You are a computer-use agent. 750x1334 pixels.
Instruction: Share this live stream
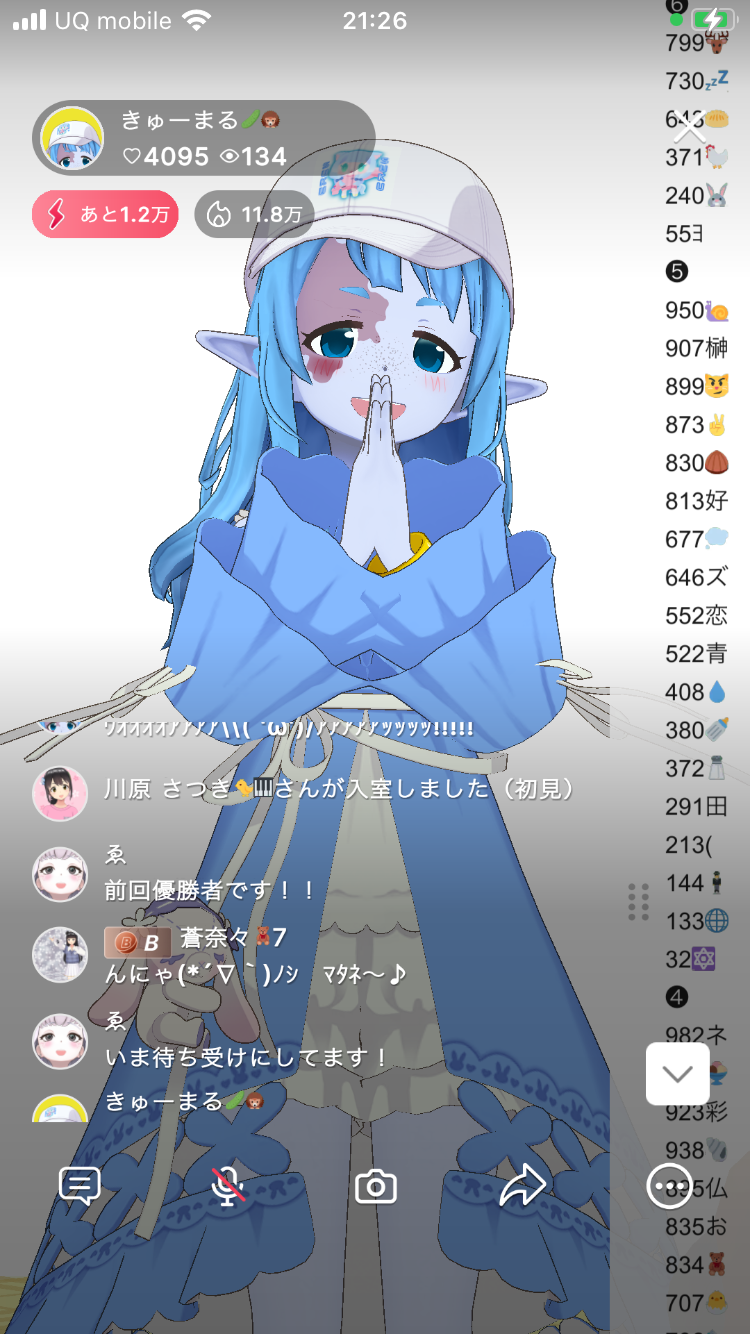pos(522,1187)
